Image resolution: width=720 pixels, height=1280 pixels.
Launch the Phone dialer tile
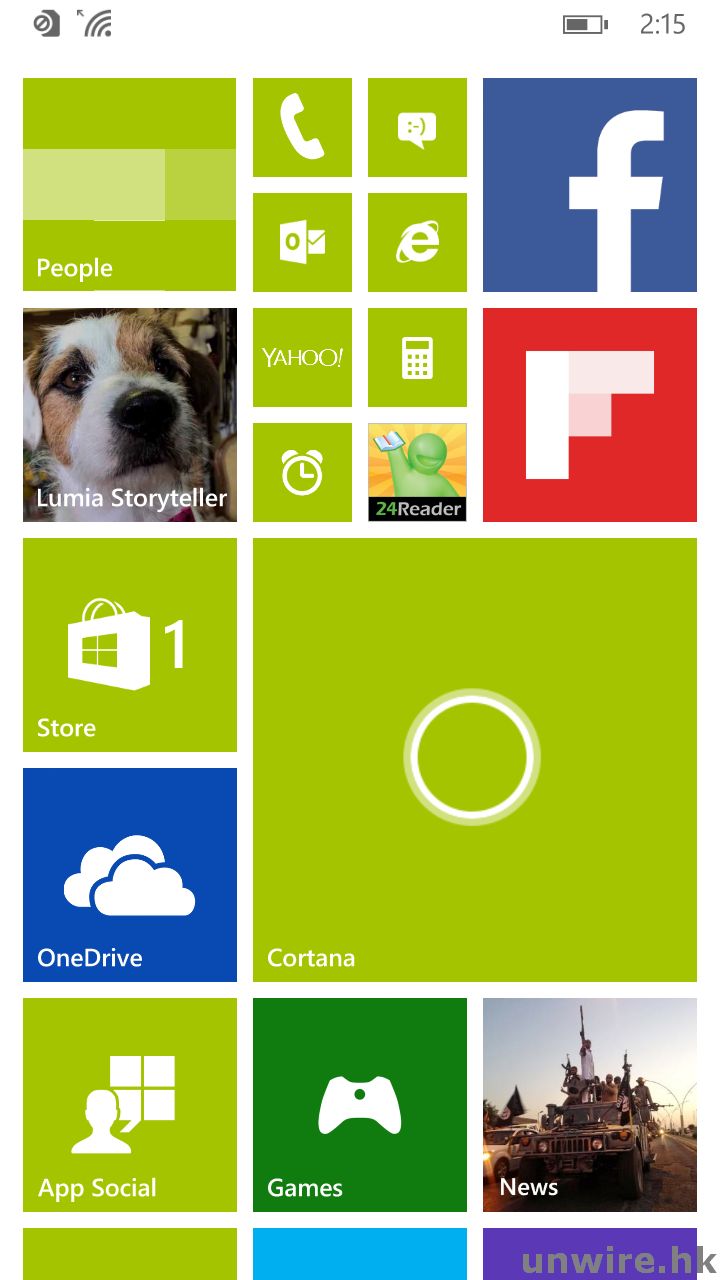point(302,128)
